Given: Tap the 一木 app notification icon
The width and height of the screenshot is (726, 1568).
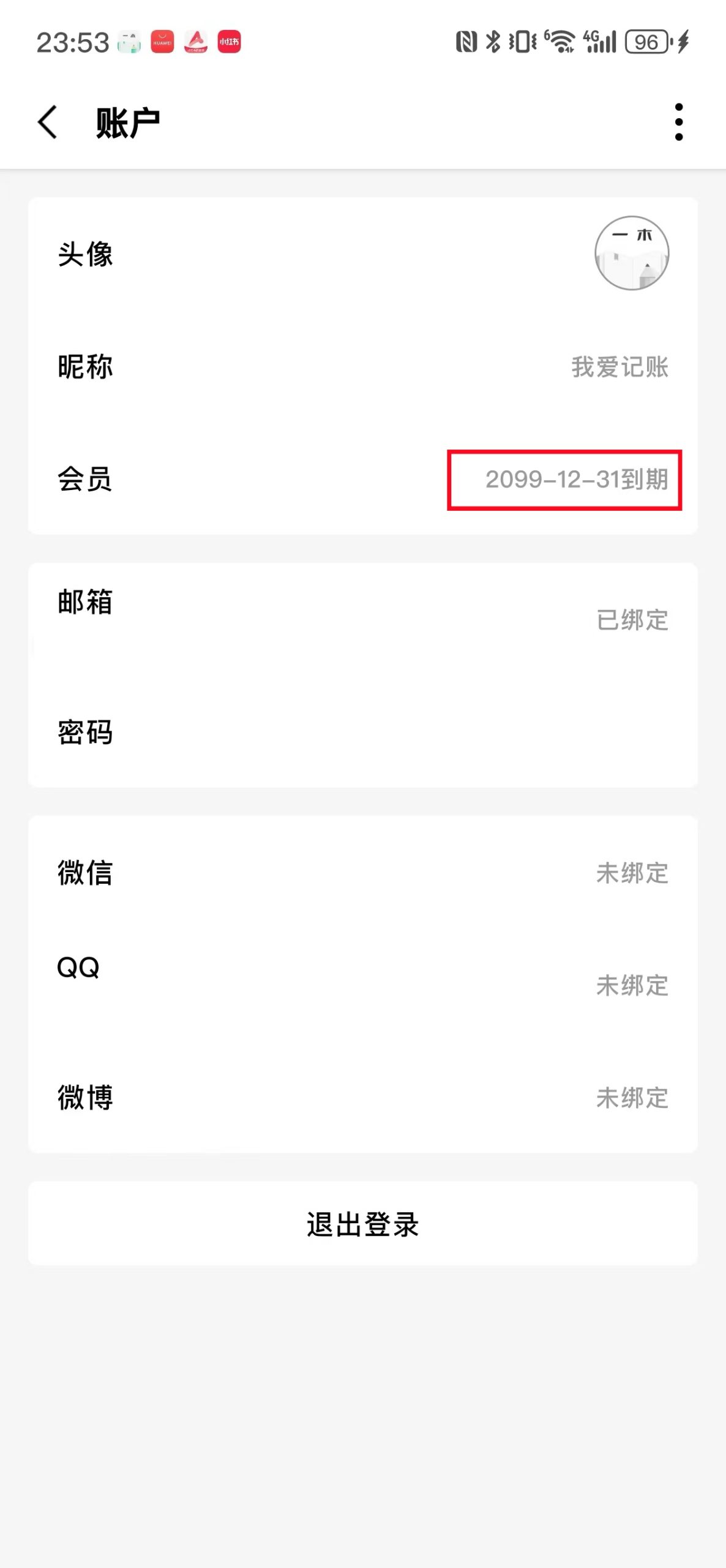Looking at the screenshot, I should [130, 43].
